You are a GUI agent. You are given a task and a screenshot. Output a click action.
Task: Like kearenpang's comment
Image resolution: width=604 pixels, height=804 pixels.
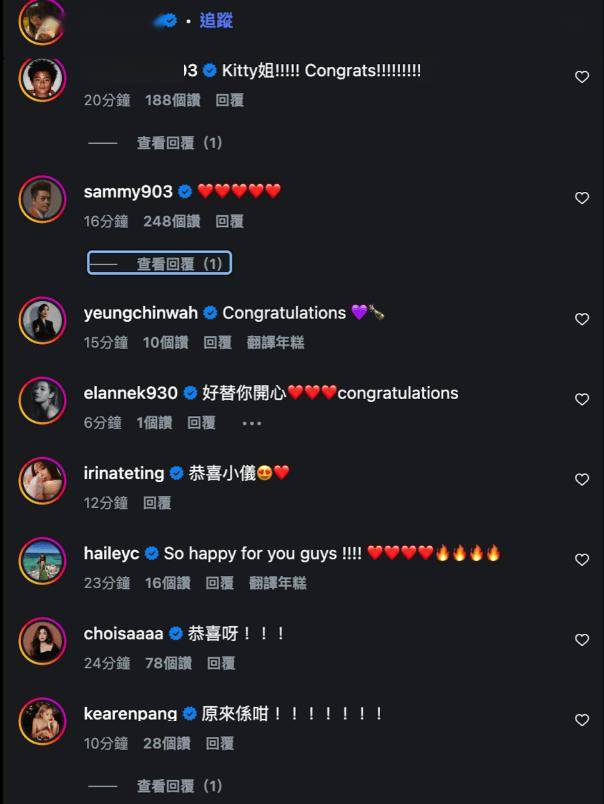(x=582, y=720)
